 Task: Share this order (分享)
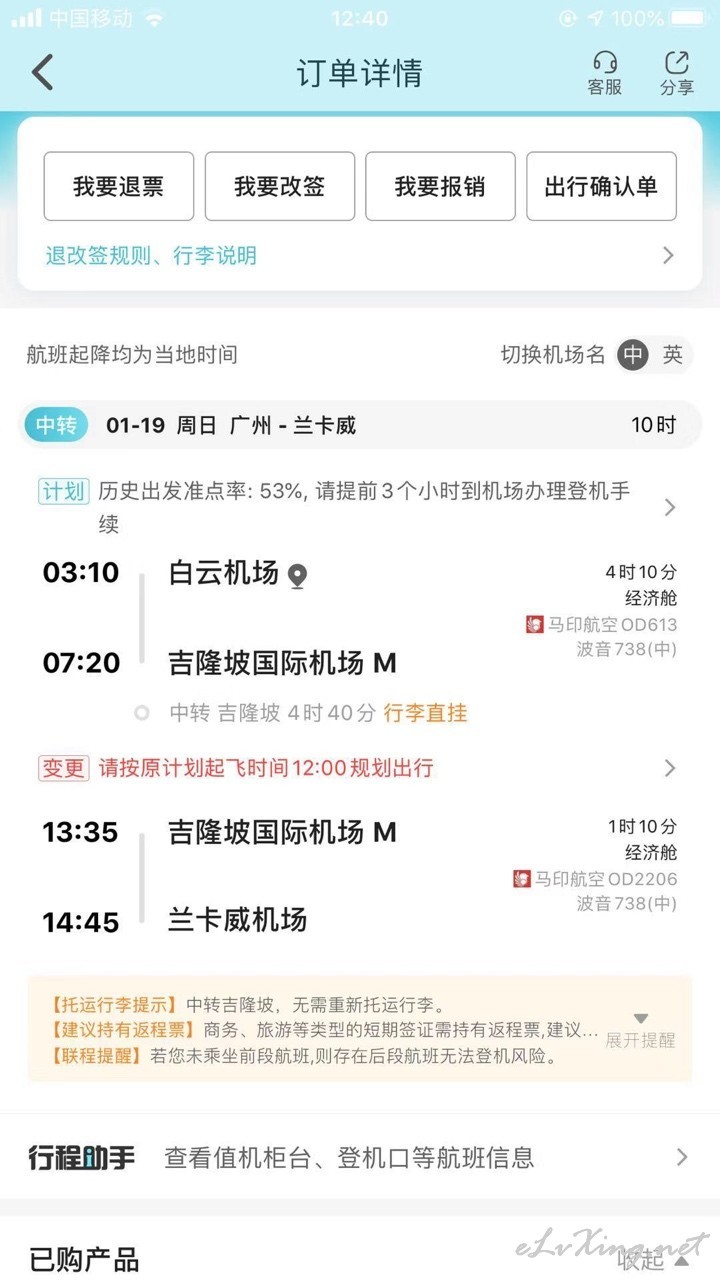[677, 73]
